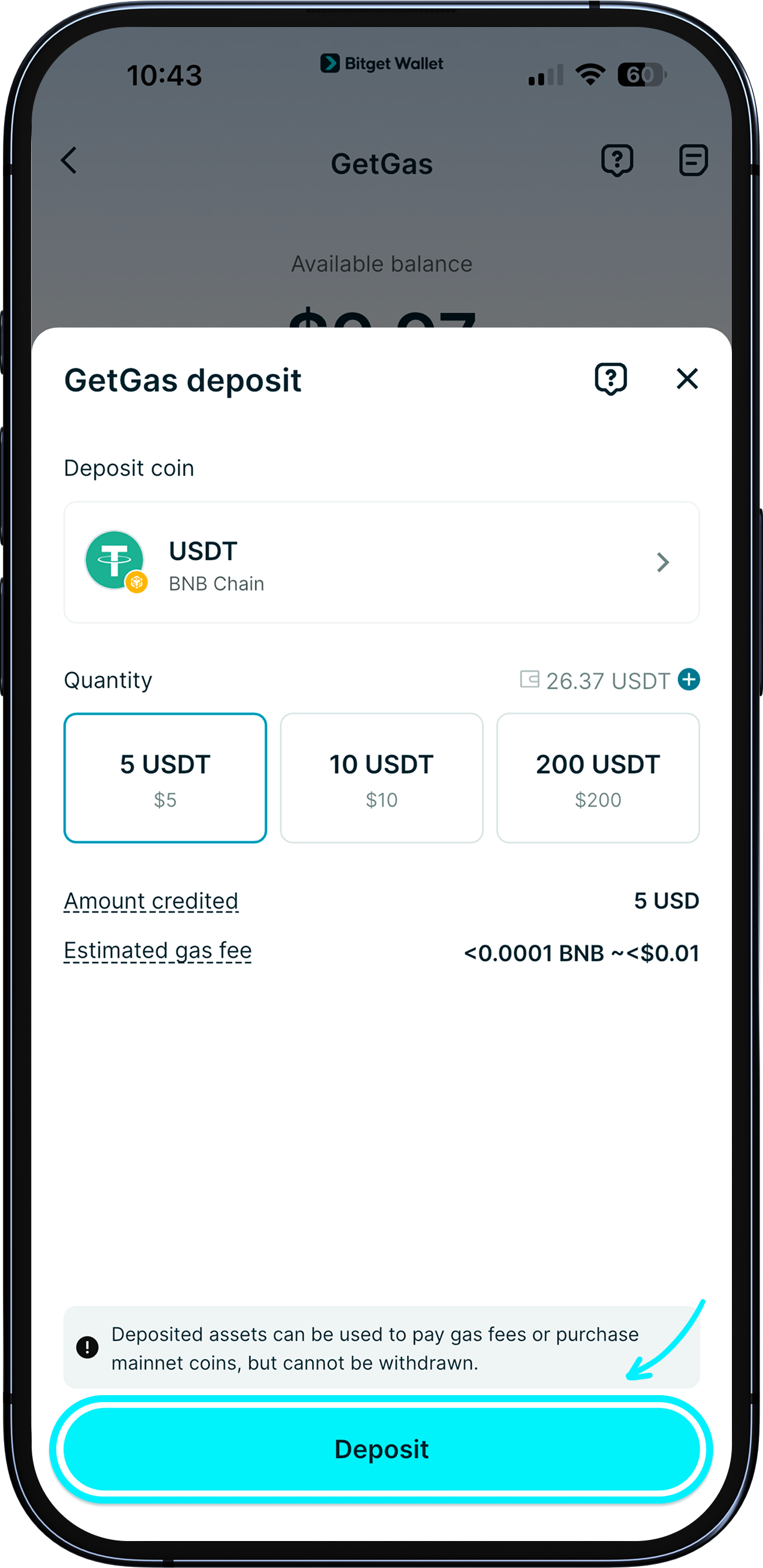Open the help icon in the GetGas header
The height and width of the screenshot is (1568, 763).
point(618,161)
